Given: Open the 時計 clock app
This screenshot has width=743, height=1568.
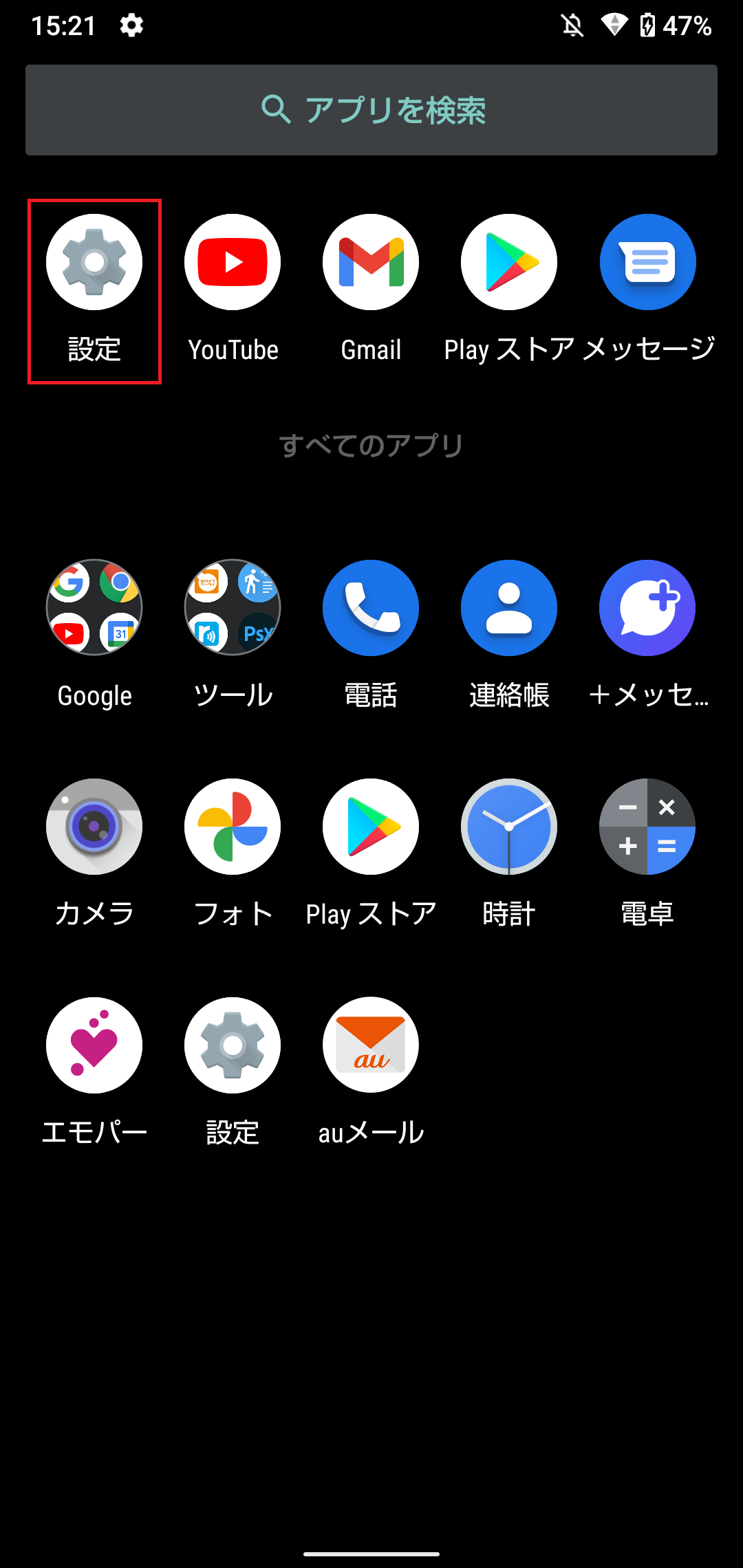Looking at the screenshot, I should coord(508,827).
